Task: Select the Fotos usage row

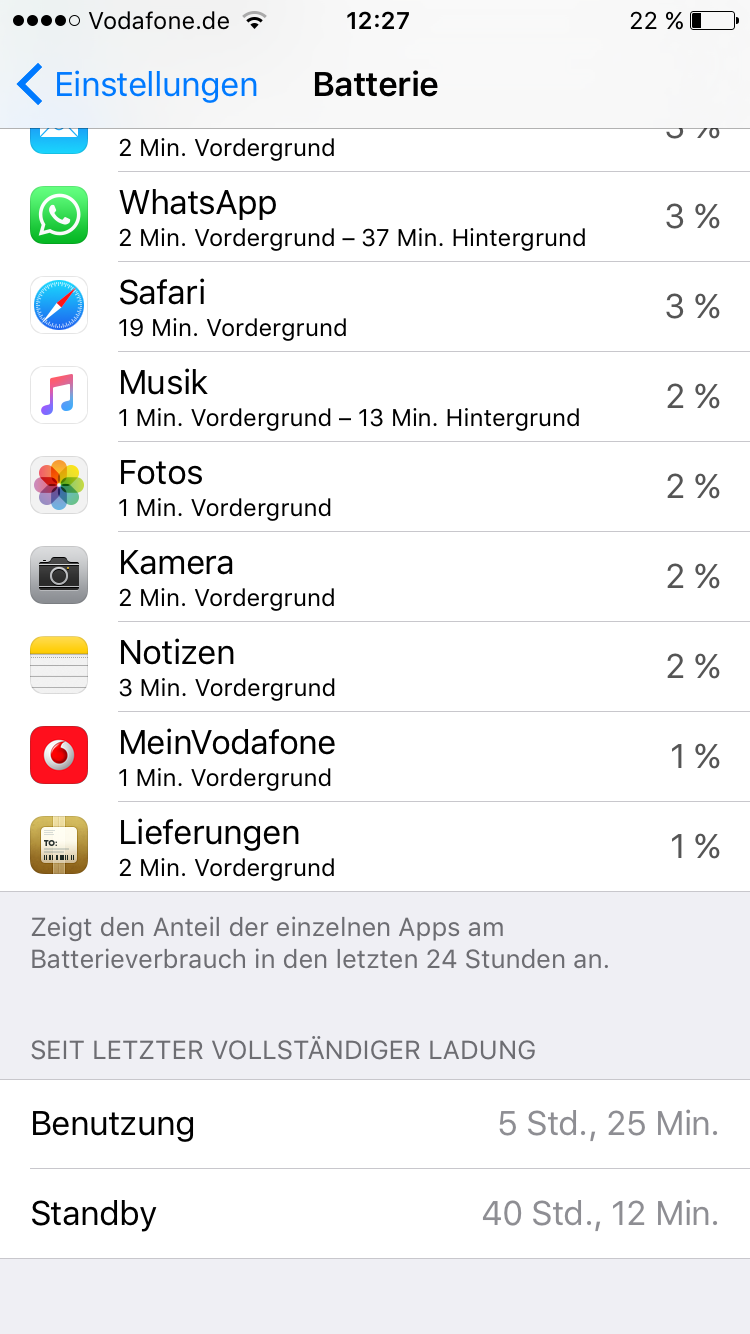Action: point(375,487)
